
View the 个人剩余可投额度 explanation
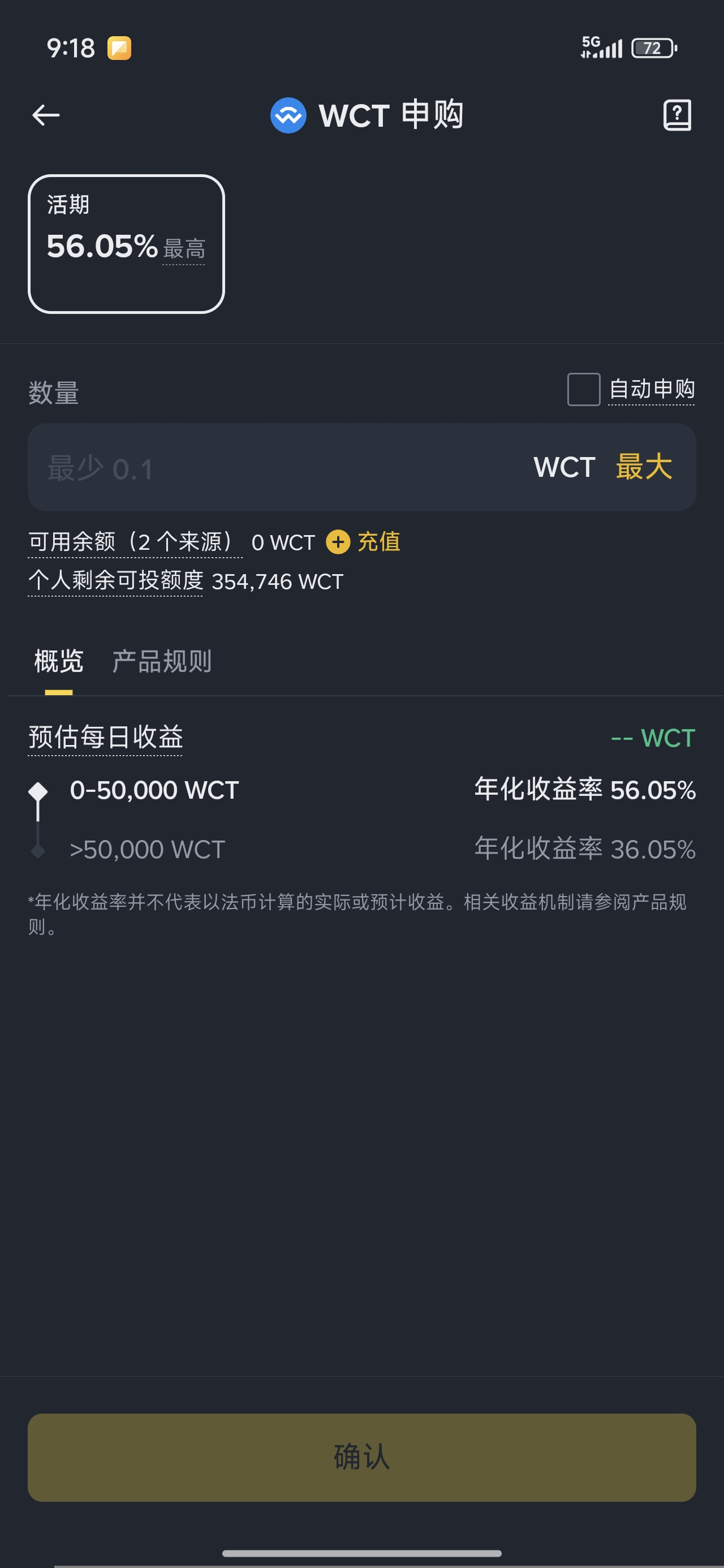pos(116,581)
